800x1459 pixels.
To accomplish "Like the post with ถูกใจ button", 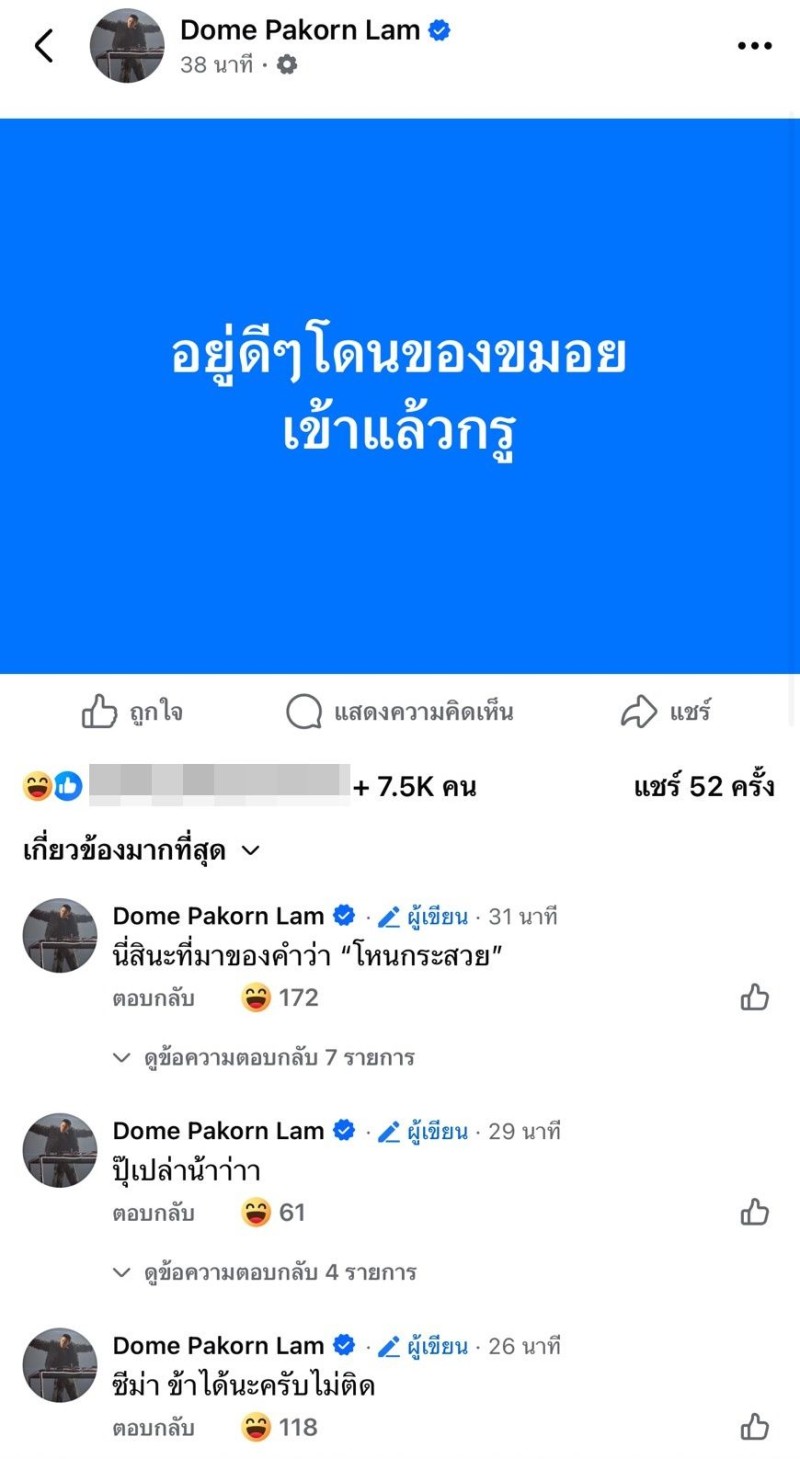I will pyautogui.click(x=132, y=713).
